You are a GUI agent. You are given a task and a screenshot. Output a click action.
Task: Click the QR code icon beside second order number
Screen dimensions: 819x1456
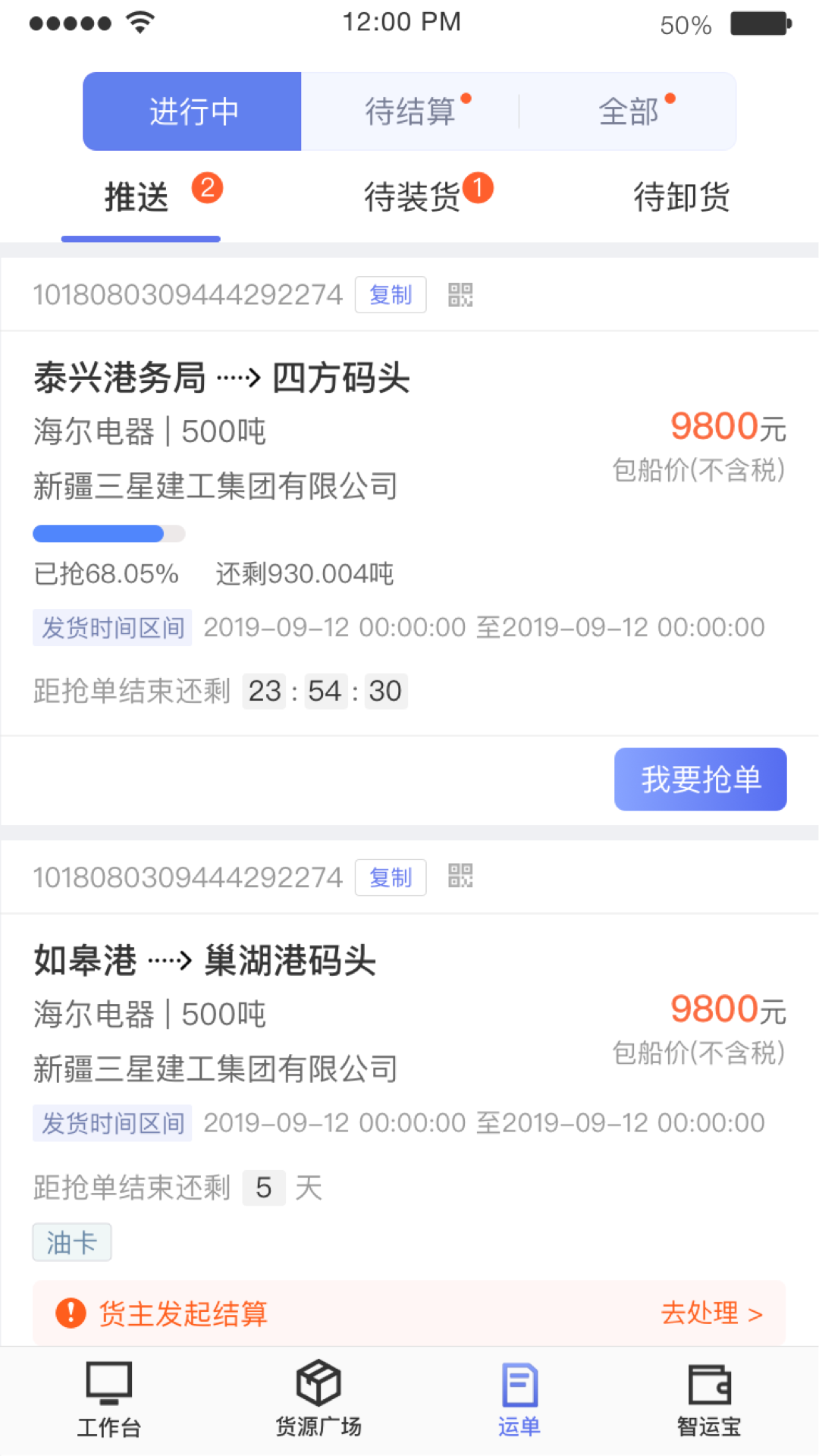pos(460,877)
